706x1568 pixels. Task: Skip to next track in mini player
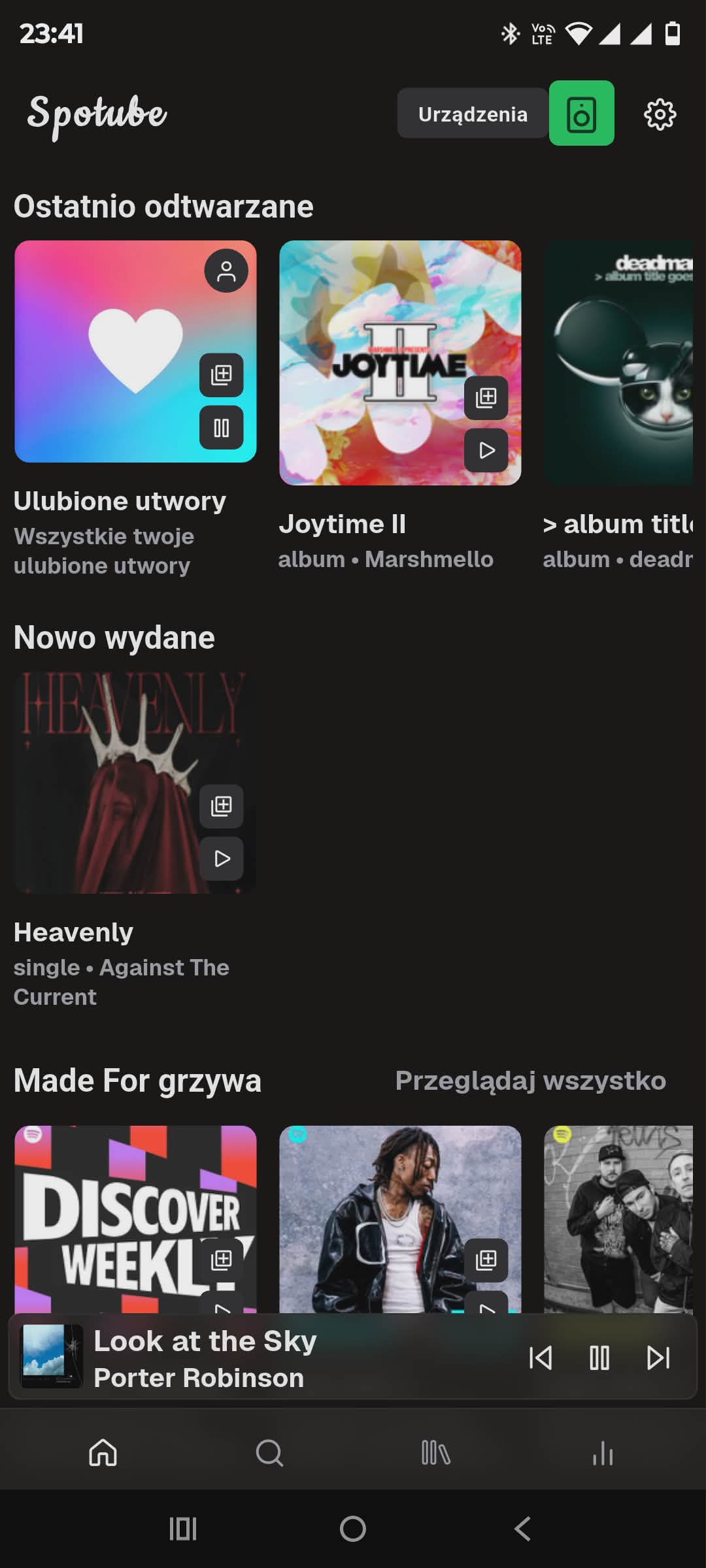pos(658,1358)
